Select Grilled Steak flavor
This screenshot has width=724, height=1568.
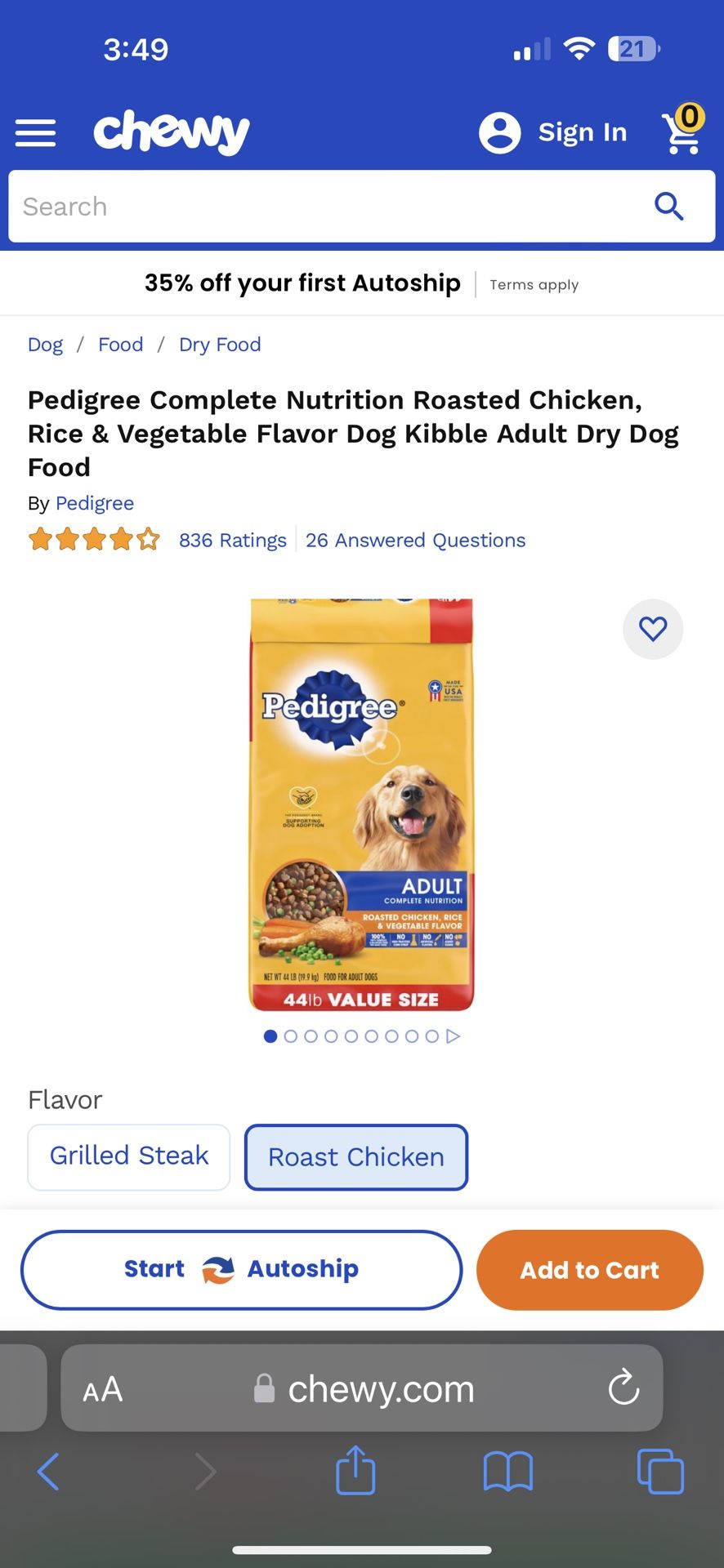(x=129, y=1156)
